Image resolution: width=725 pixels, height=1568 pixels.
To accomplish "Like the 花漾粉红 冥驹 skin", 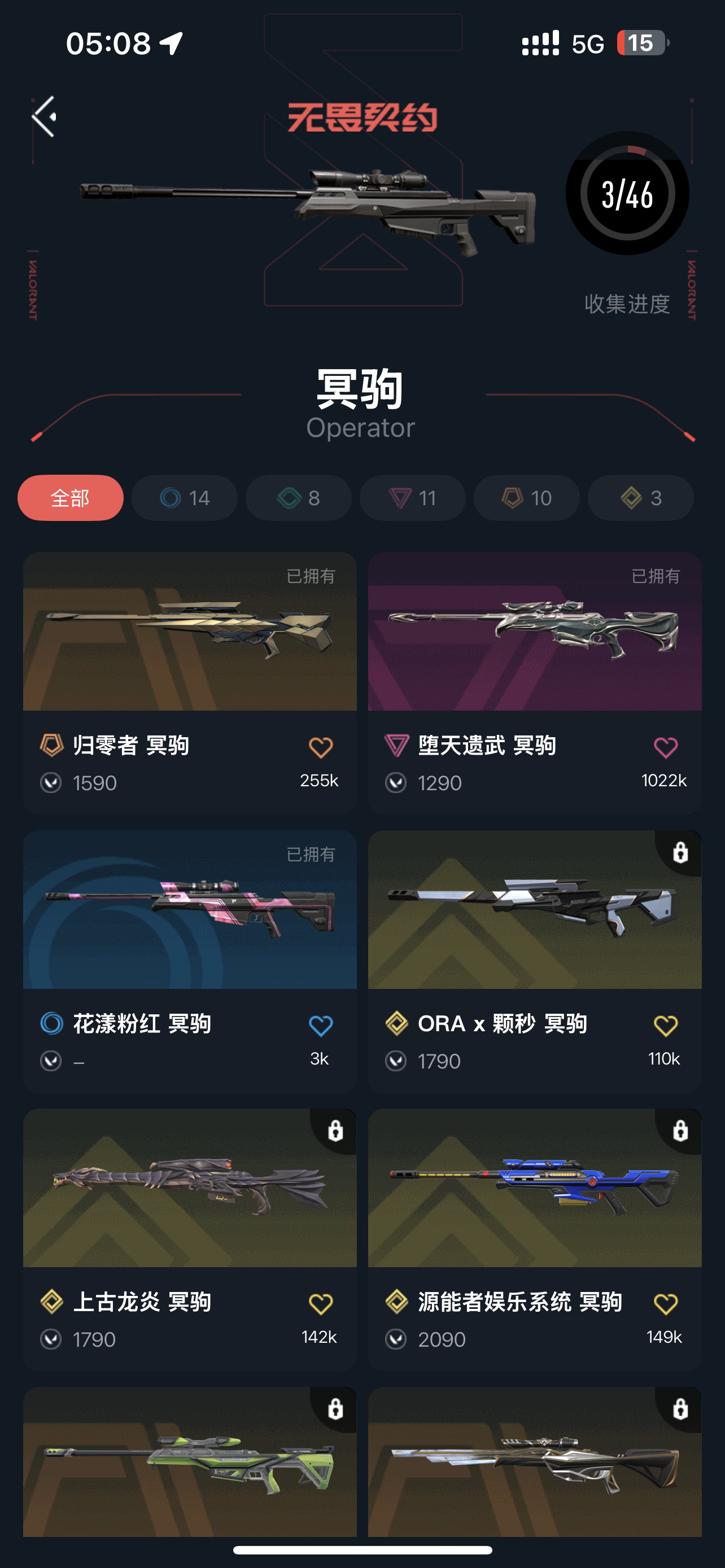I will [320, 1026].
